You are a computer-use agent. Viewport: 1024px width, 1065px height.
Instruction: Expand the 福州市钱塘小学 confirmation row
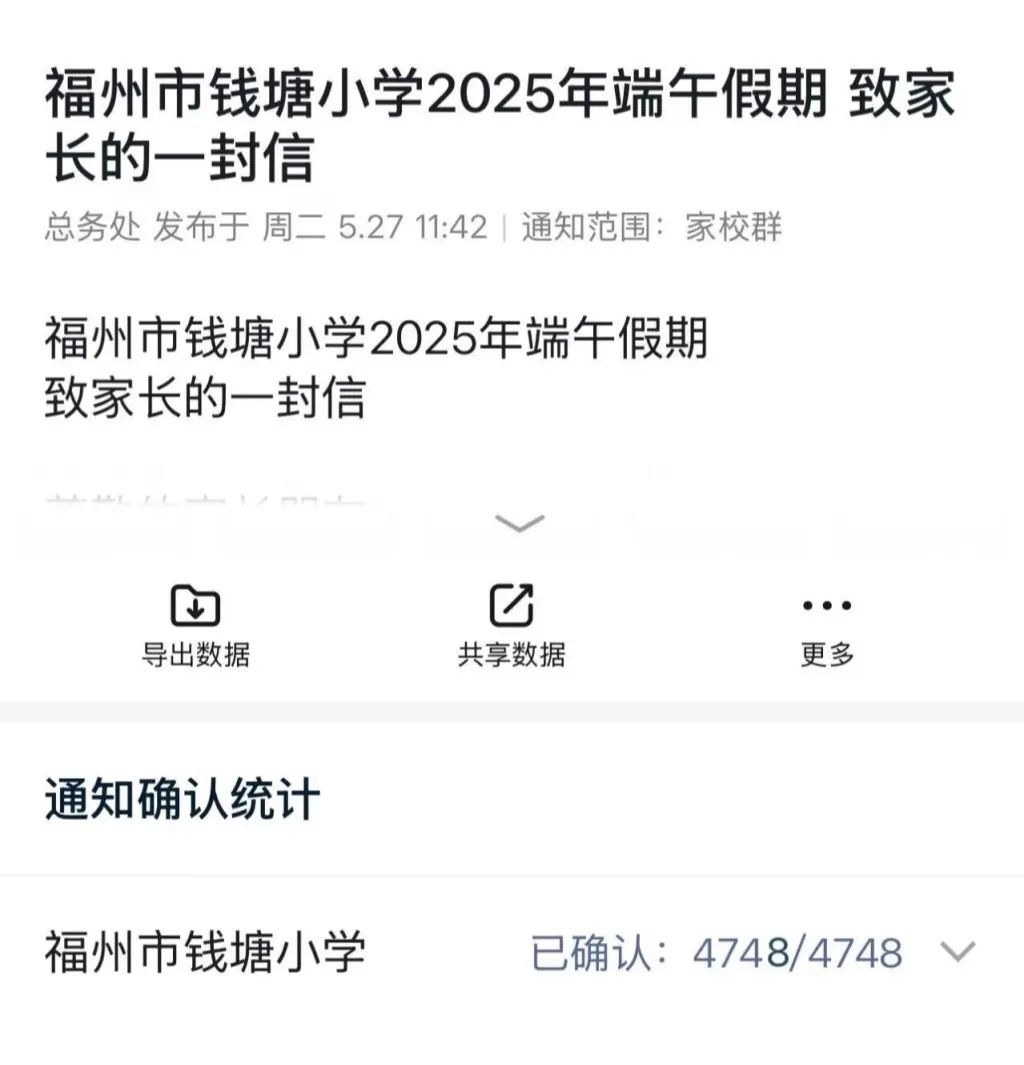pos(957,952)
